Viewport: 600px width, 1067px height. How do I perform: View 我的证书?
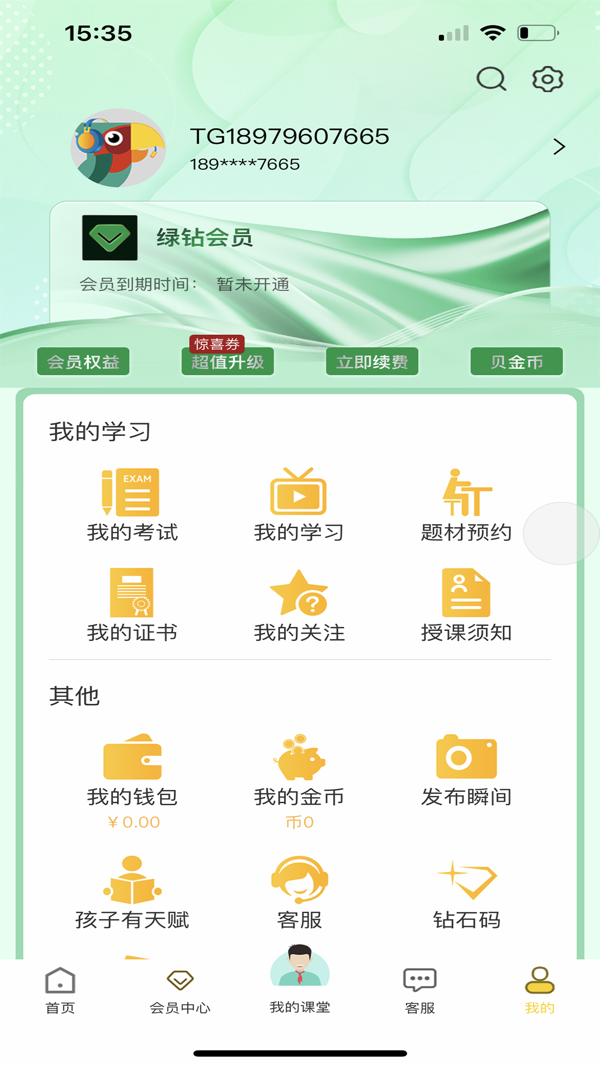[131, 606]
